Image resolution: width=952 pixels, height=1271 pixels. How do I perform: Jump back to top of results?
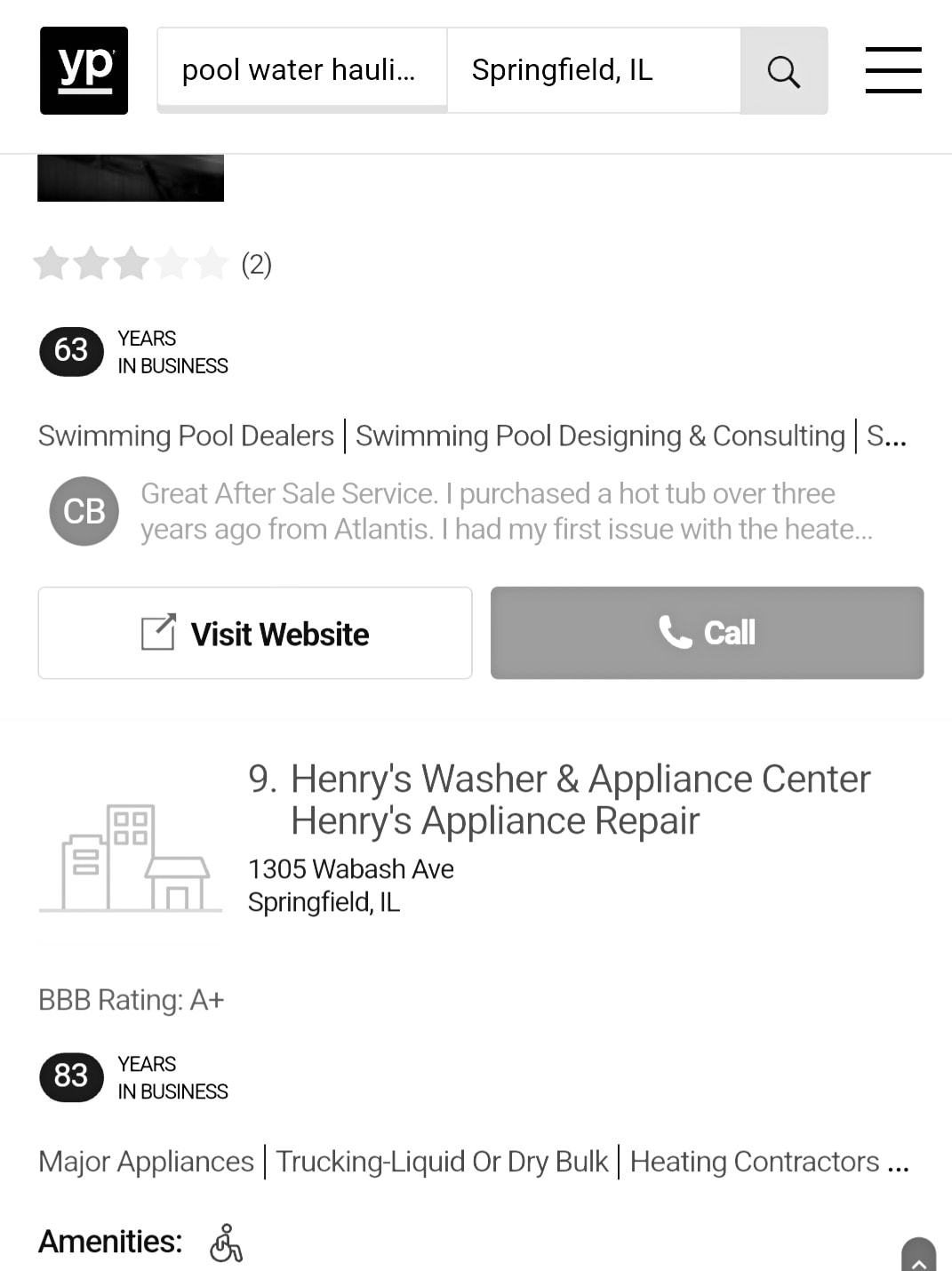coord(918,1256)
